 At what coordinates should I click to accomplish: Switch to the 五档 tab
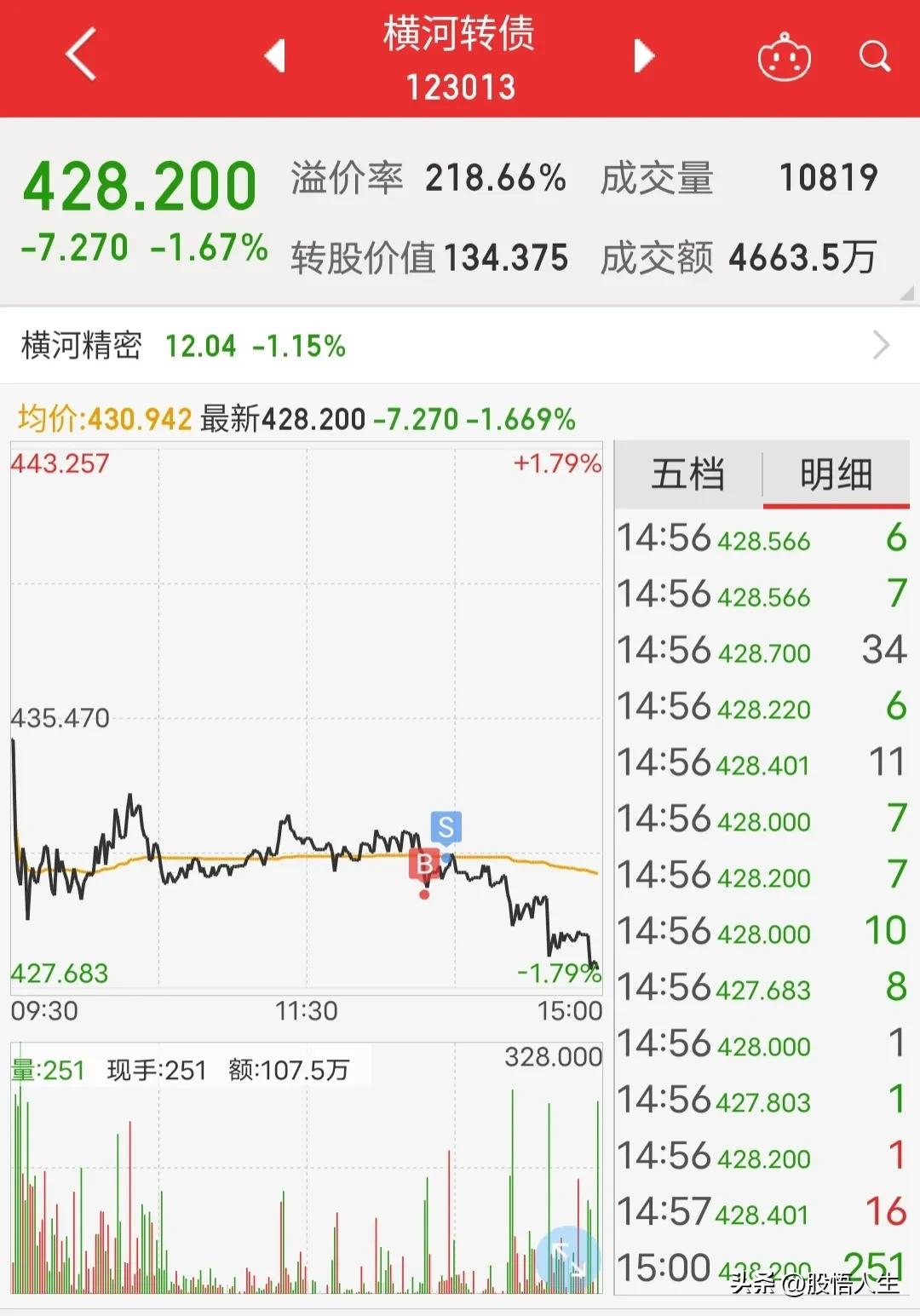[x=687, y=475]
